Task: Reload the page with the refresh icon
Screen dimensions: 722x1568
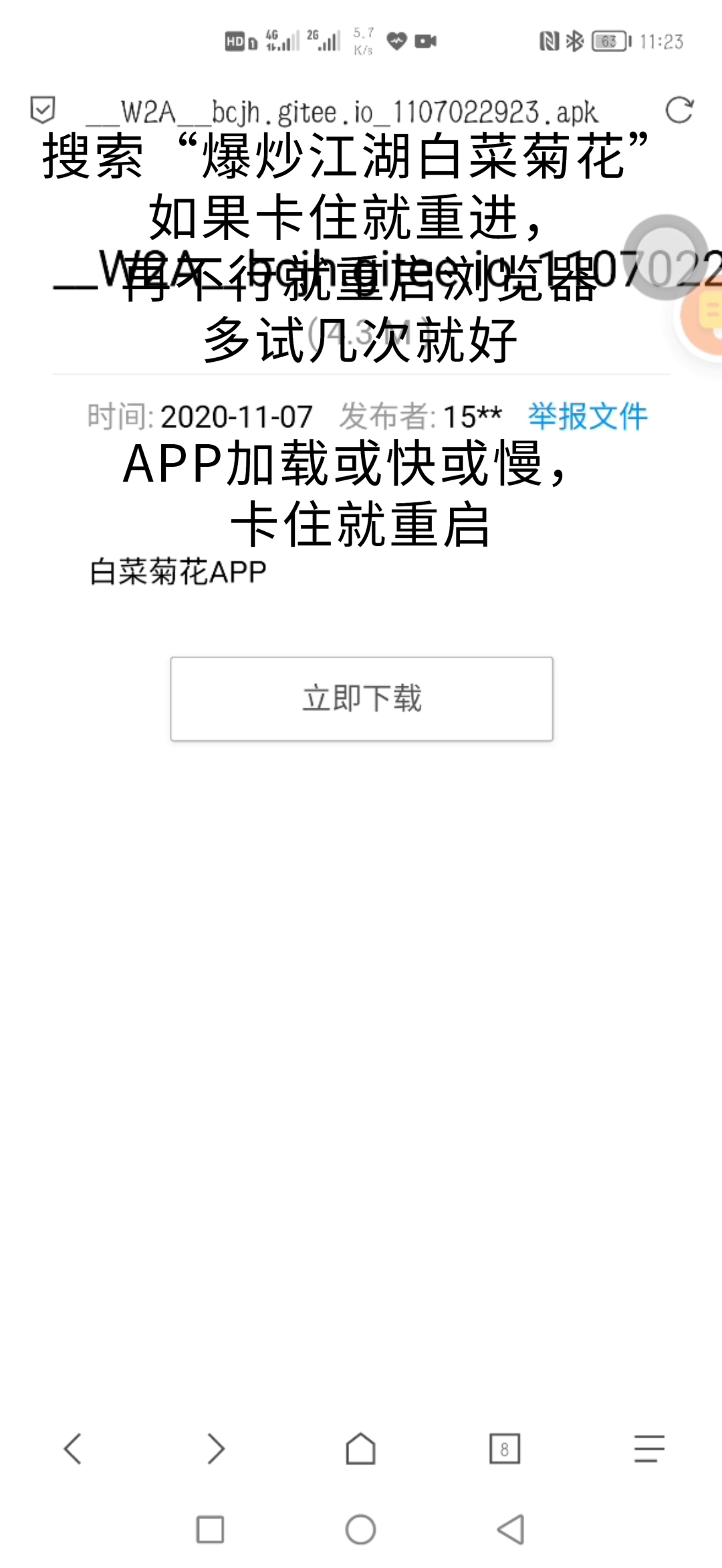Action: 679,110
